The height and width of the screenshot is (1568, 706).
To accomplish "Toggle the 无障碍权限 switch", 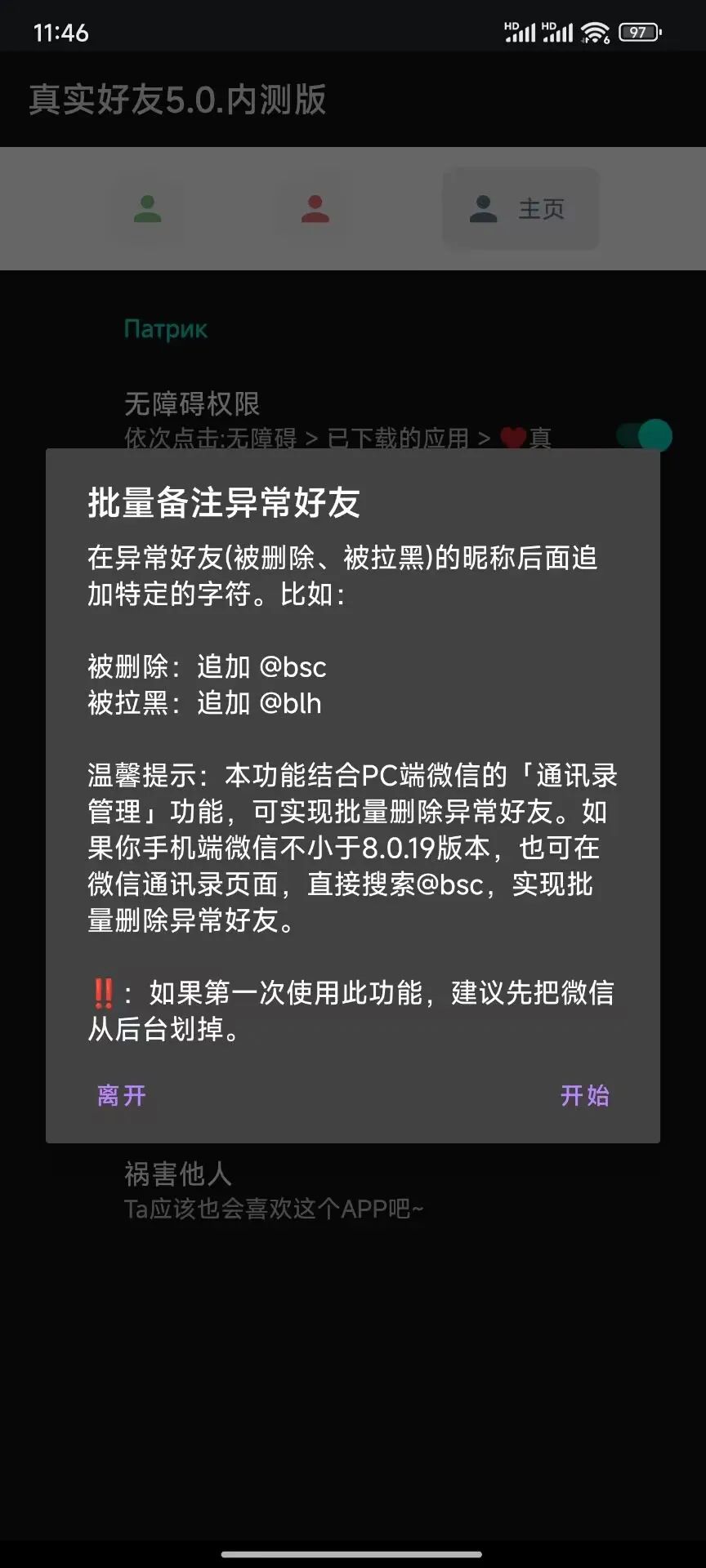I will 645,435.
